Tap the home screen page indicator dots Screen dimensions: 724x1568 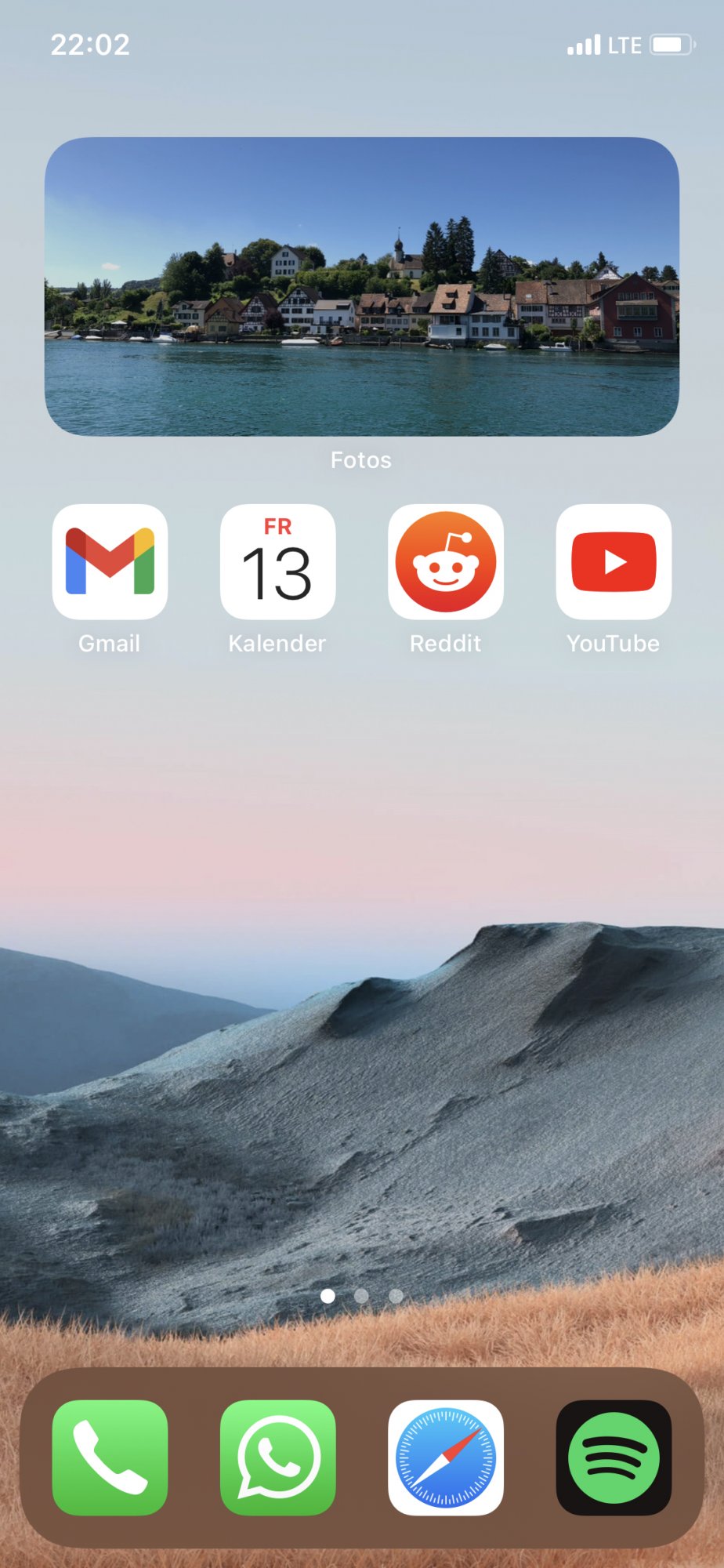[361, 1296]
